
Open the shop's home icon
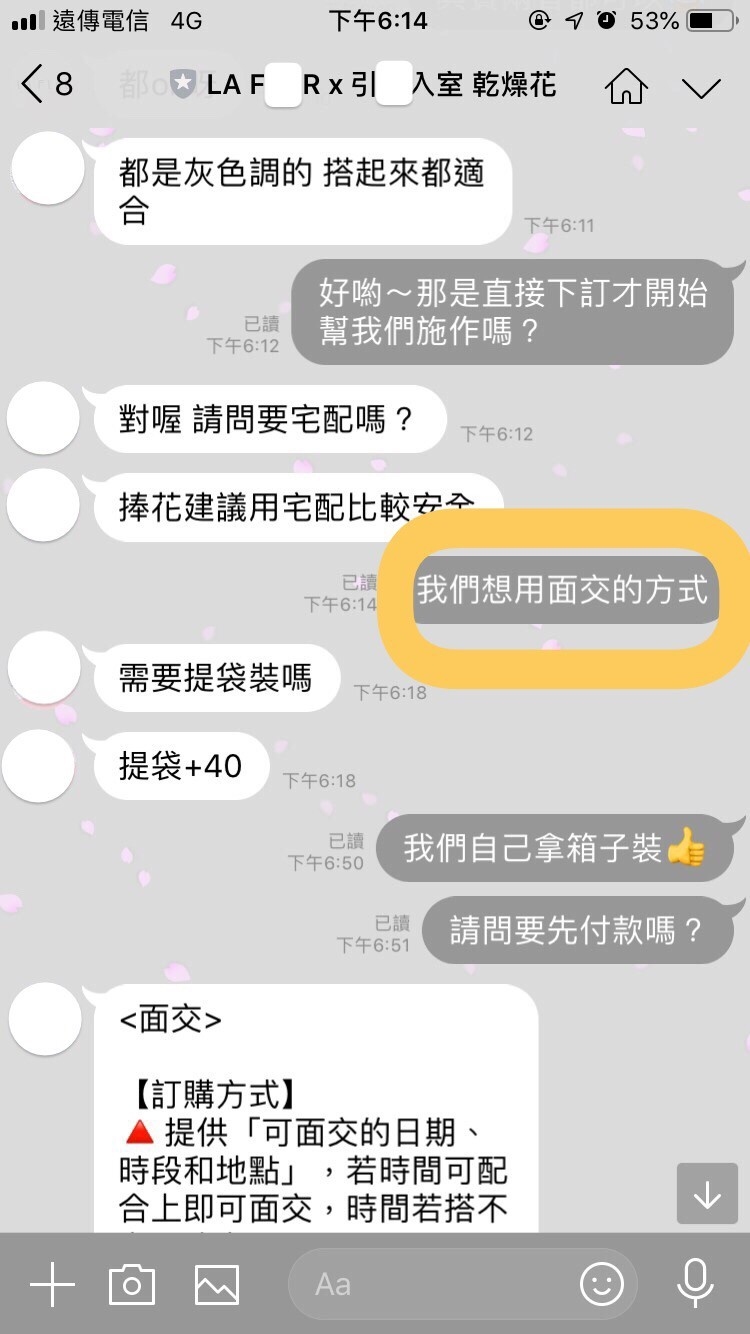[626, 87]
